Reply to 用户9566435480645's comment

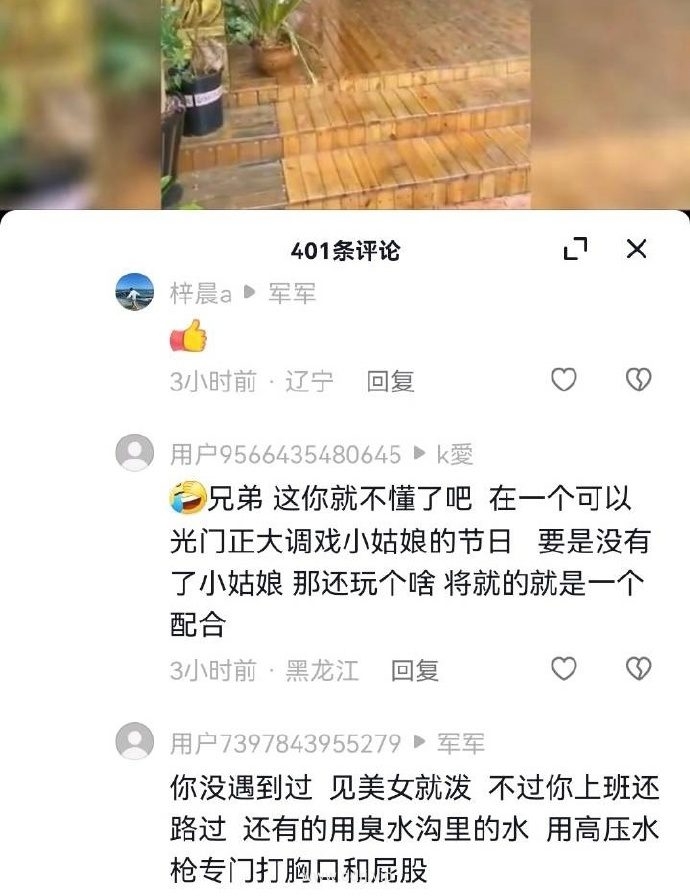click(414, 670)
